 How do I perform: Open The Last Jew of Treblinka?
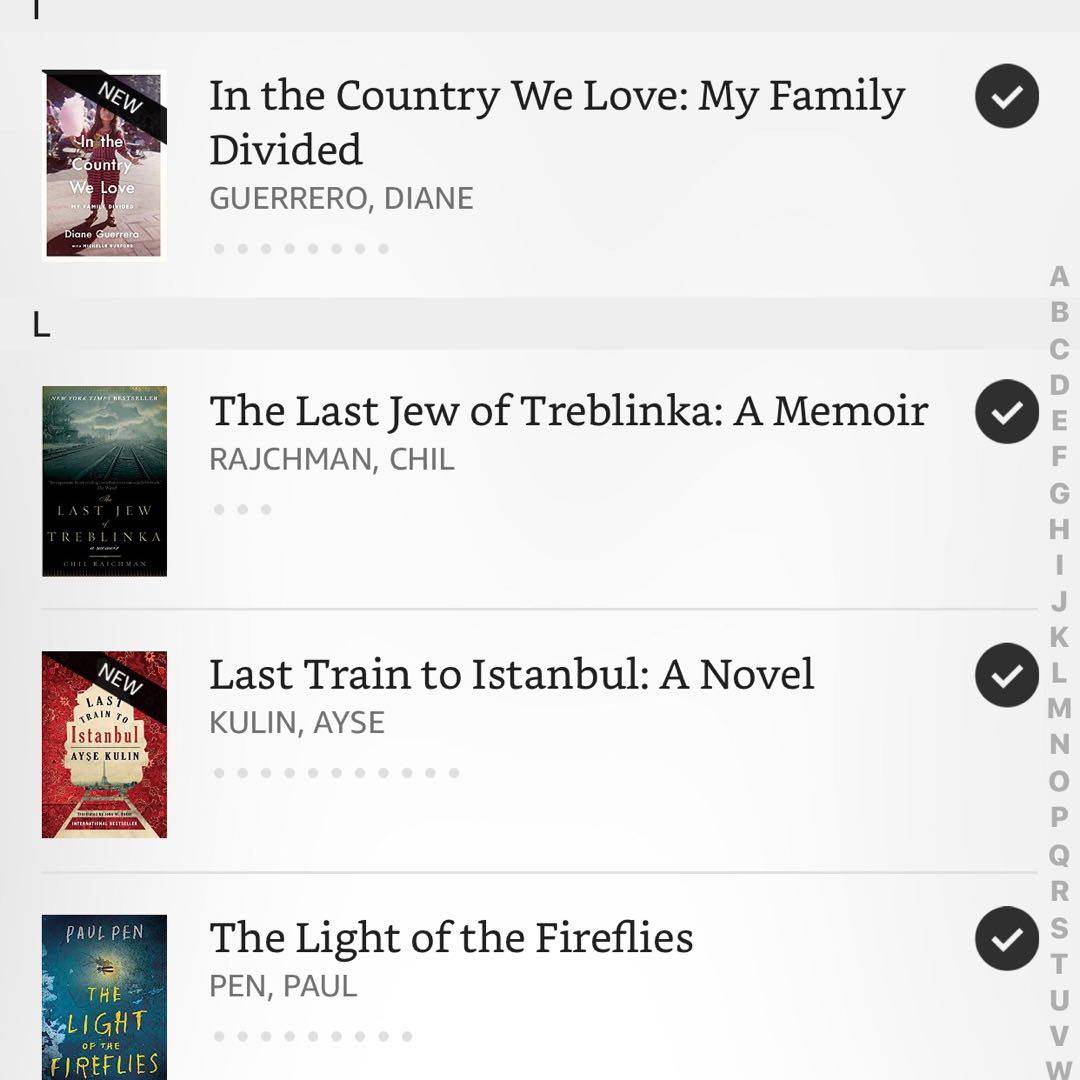pos(568,411)
